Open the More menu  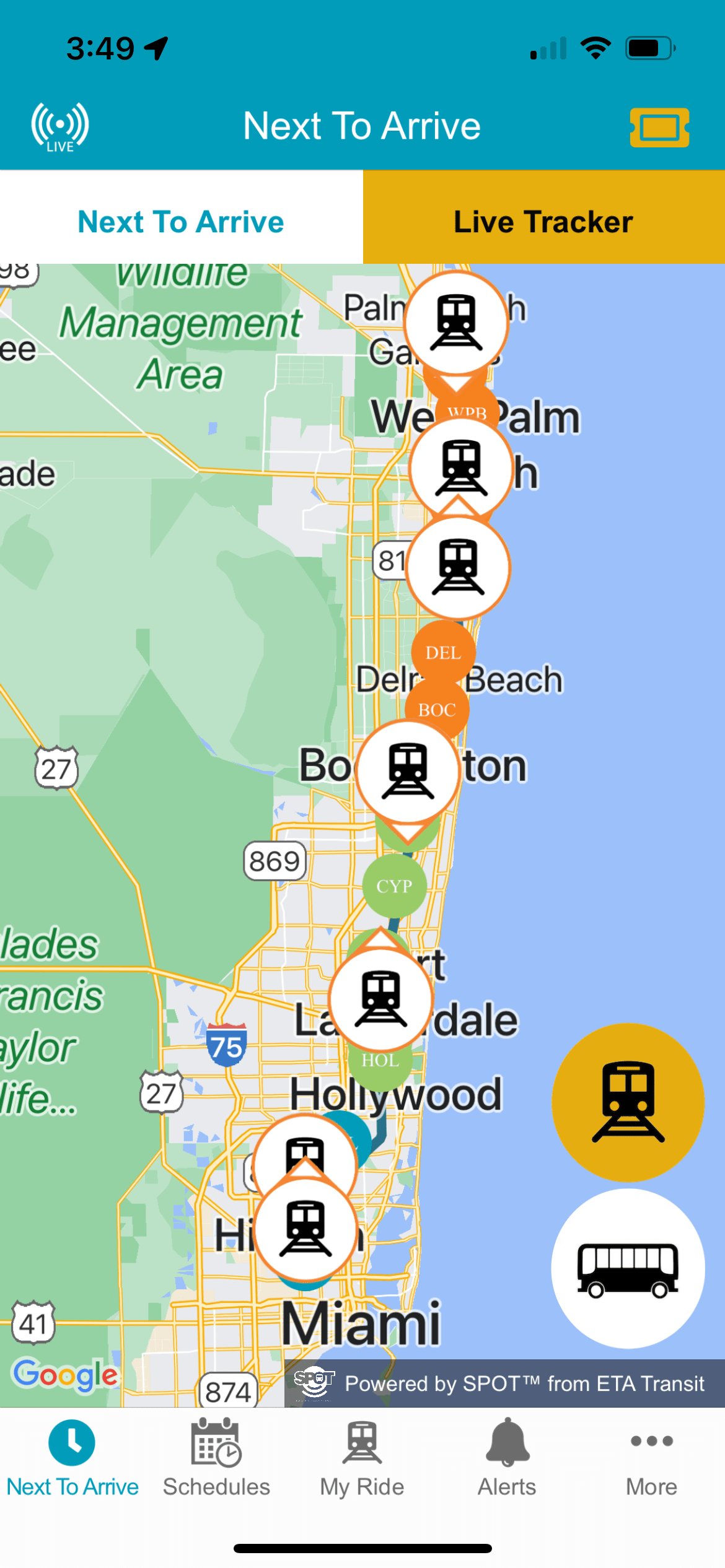(x=651, y=1458)
